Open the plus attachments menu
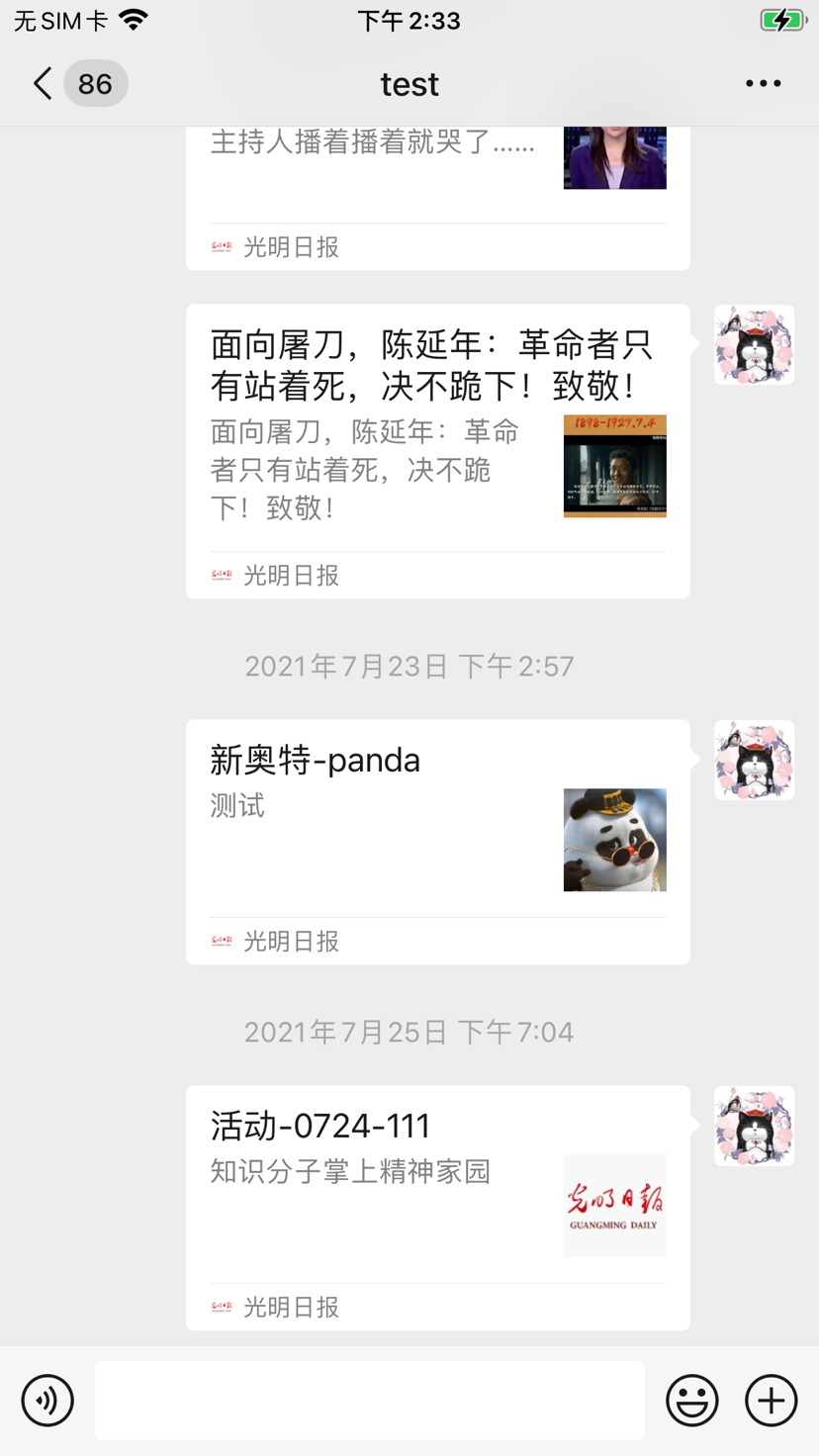 pyautogui.click(x=771, y=1400)
